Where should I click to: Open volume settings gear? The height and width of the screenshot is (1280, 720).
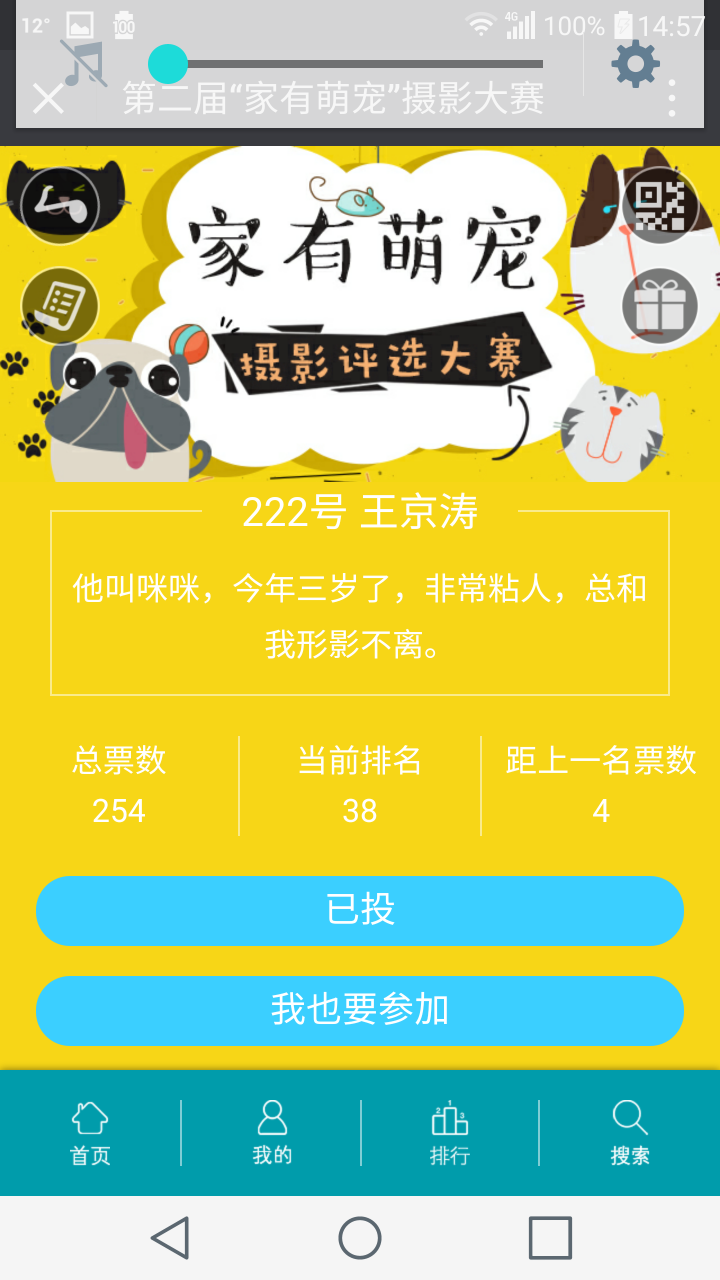pos(636,64)
